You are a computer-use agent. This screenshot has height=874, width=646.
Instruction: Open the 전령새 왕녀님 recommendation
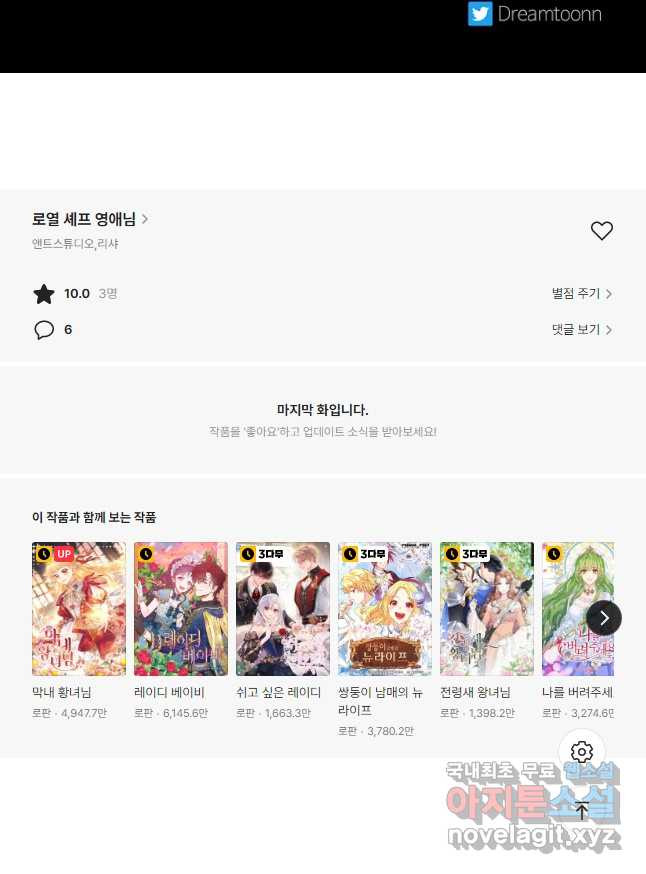pyautogui.click(x=487, y=609)
